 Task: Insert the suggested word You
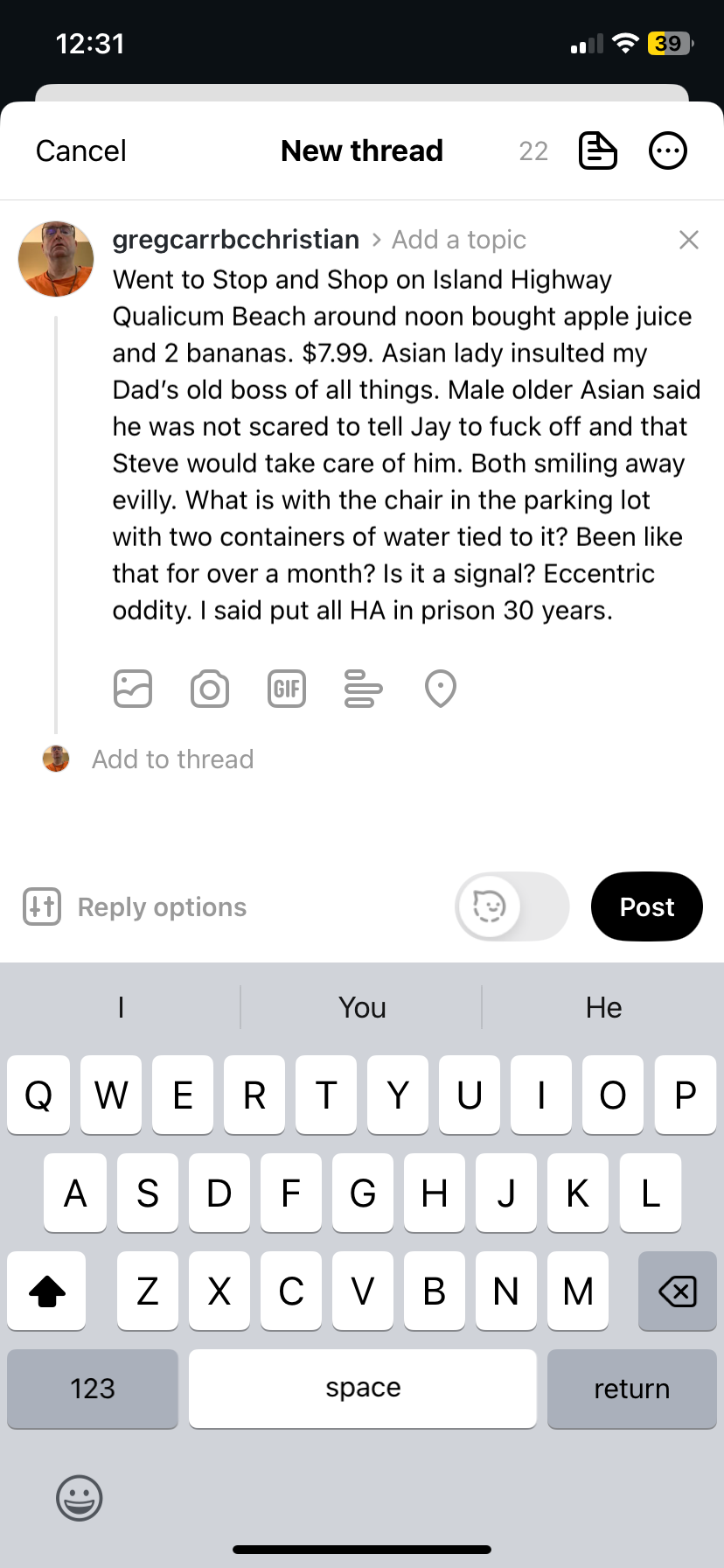tap(362, 1008)
